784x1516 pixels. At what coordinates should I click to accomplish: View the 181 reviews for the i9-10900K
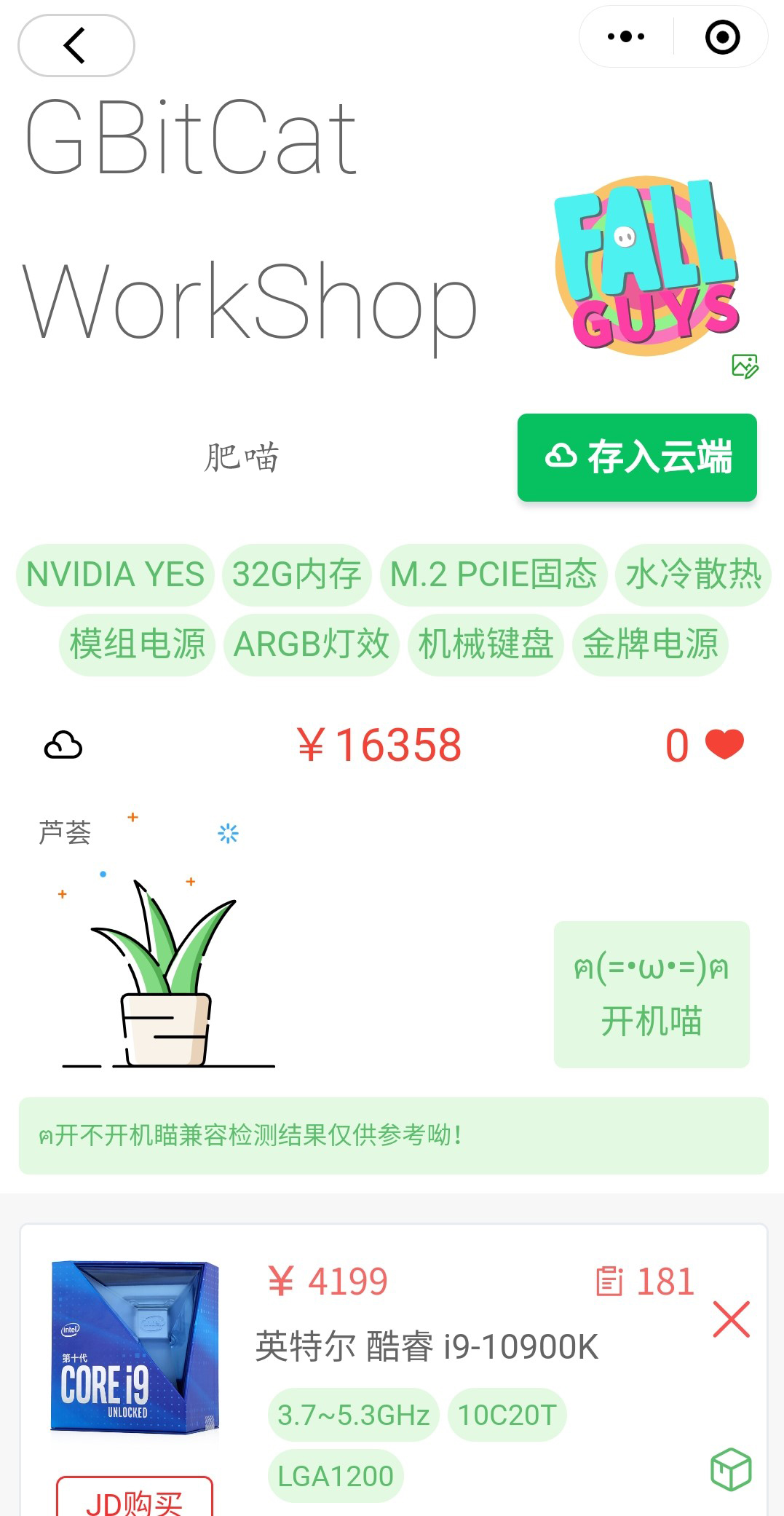tap(644, 1282)
